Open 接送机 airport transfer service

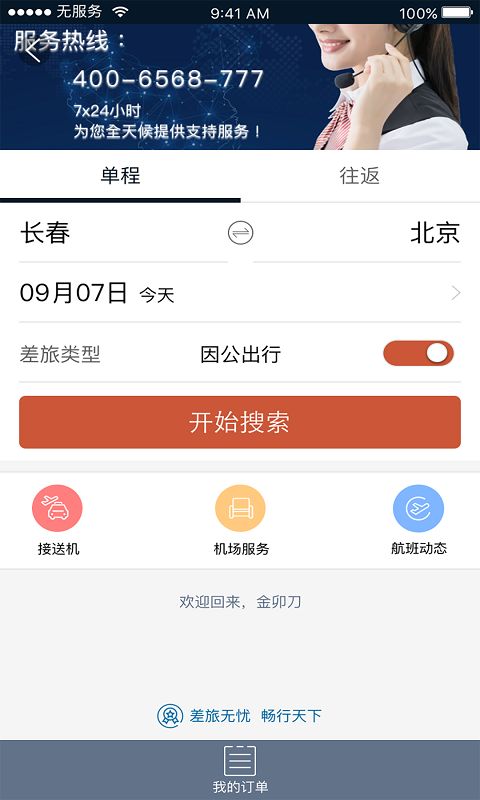(58, 520)
